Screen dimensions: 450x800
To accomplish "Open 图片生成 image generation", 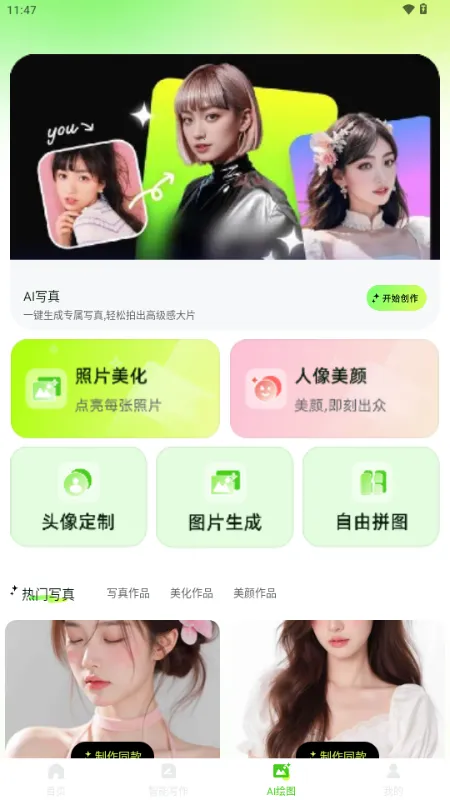I will [225, 497].
